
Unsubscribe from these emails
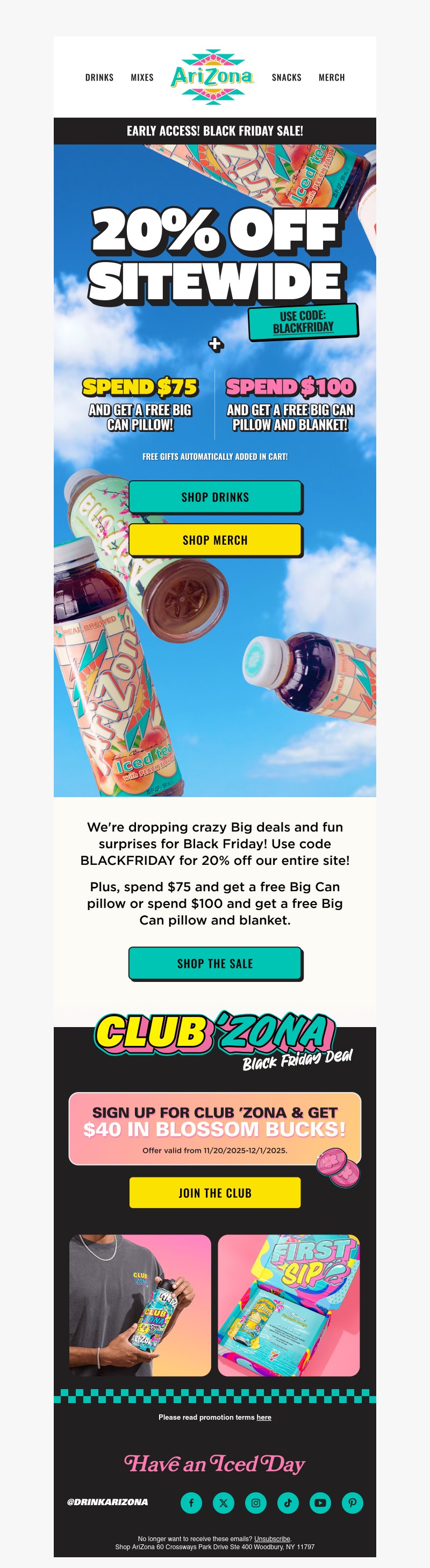coord(273,1538)
